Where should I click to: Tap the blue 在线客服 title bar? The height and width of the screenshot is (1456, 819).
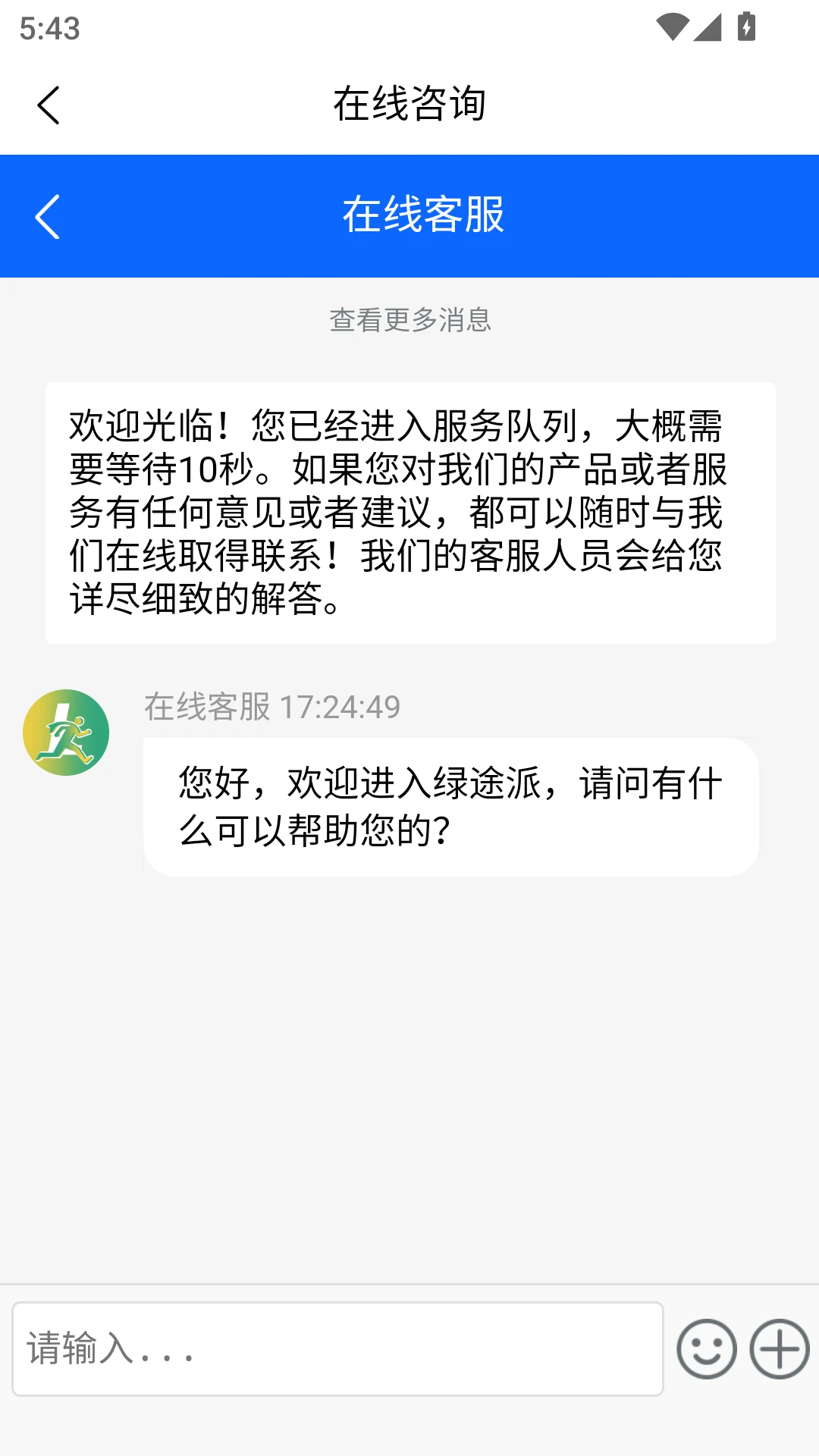409,216
